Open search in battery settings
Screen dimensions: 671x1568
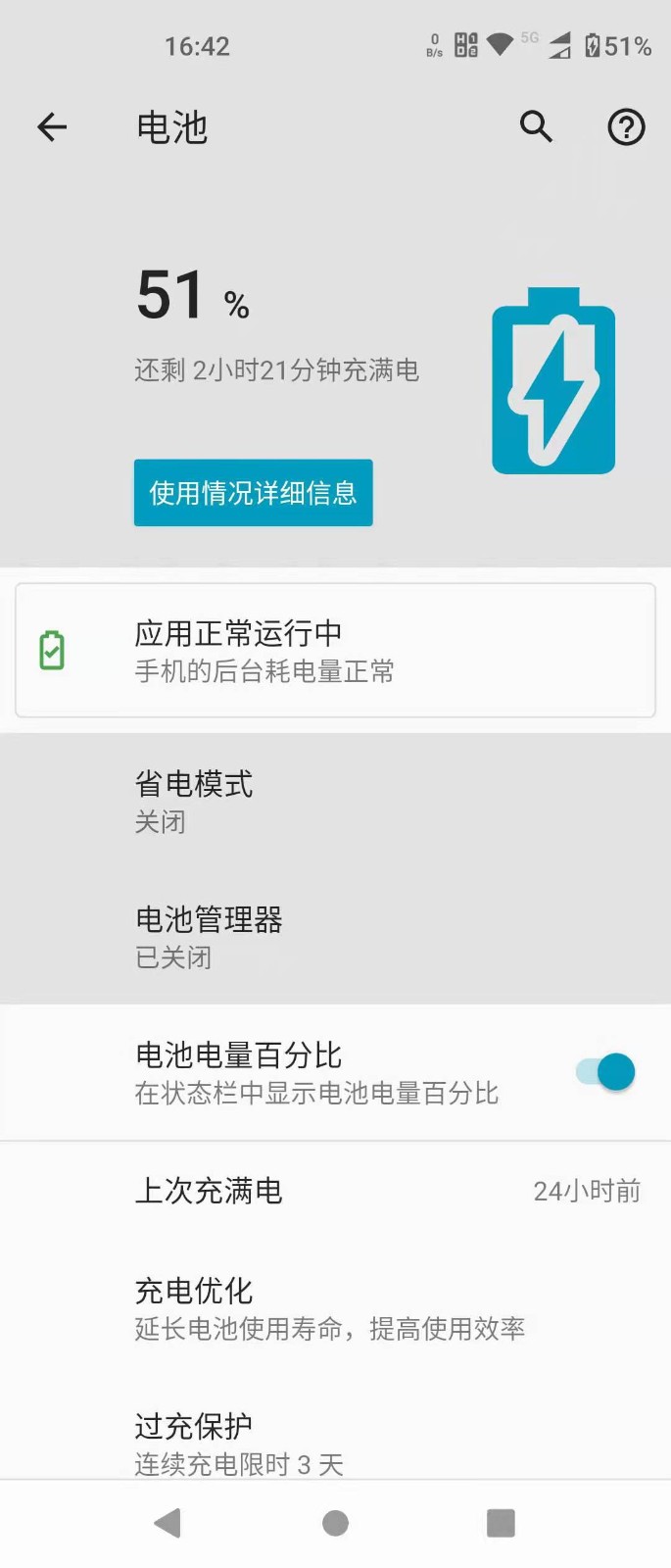536,126
